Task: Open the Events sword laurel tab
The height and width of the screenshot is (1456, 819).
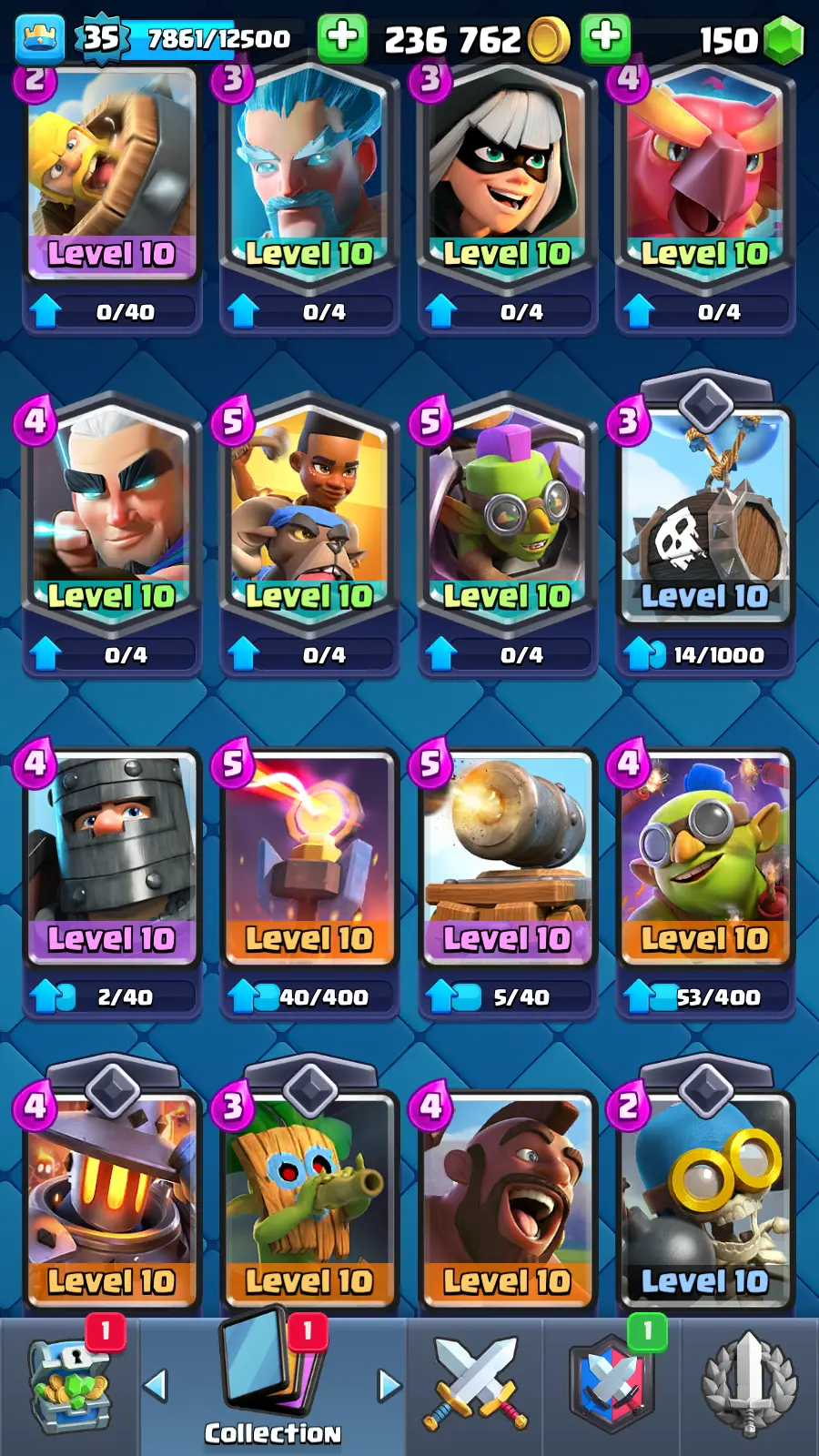Action: click(749, 1385)
